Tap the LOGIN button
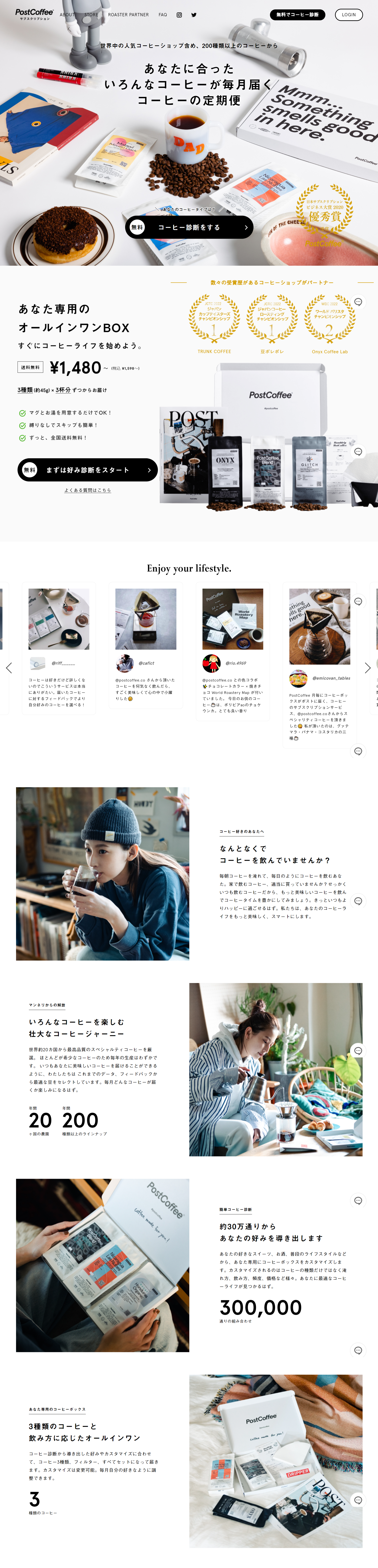Screen dimensions: 378x1568 point(348,15)
